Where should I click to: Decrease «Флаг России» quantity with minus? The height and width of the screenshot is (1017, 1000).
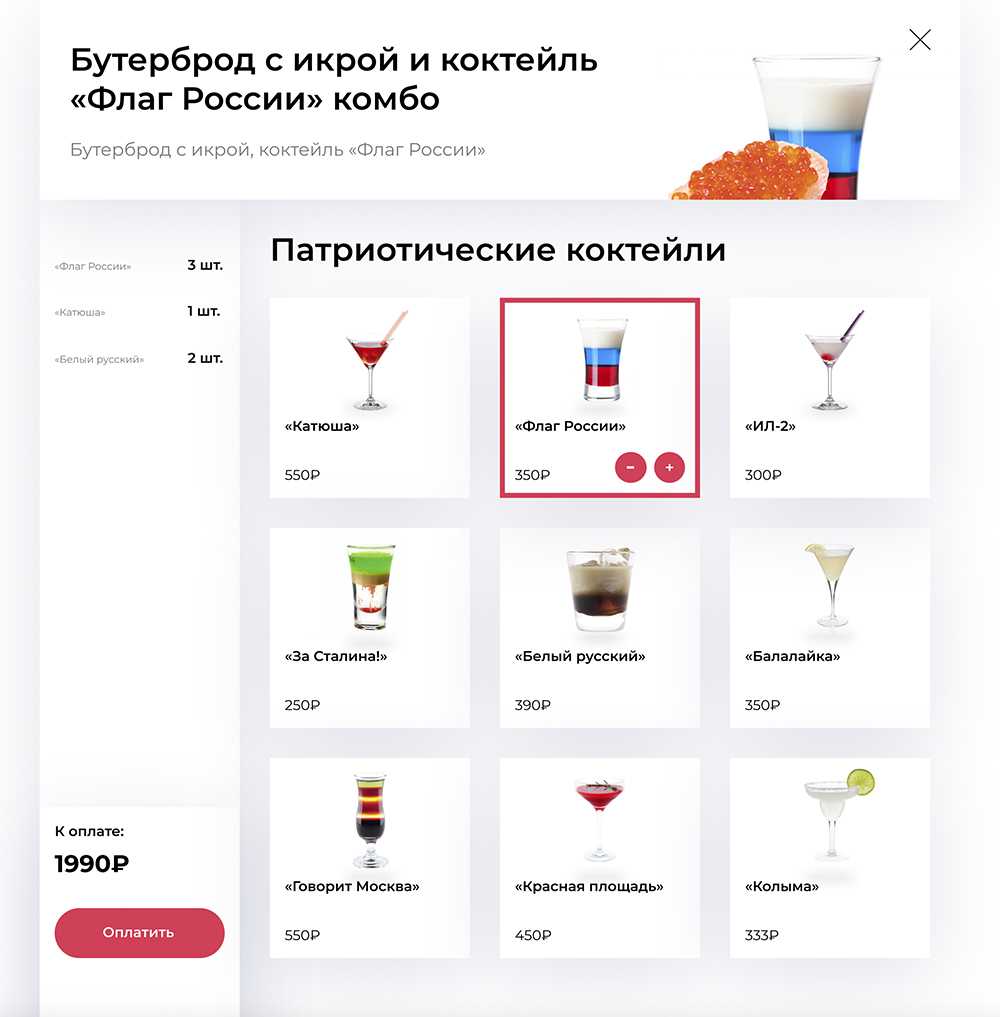[630, 467]
